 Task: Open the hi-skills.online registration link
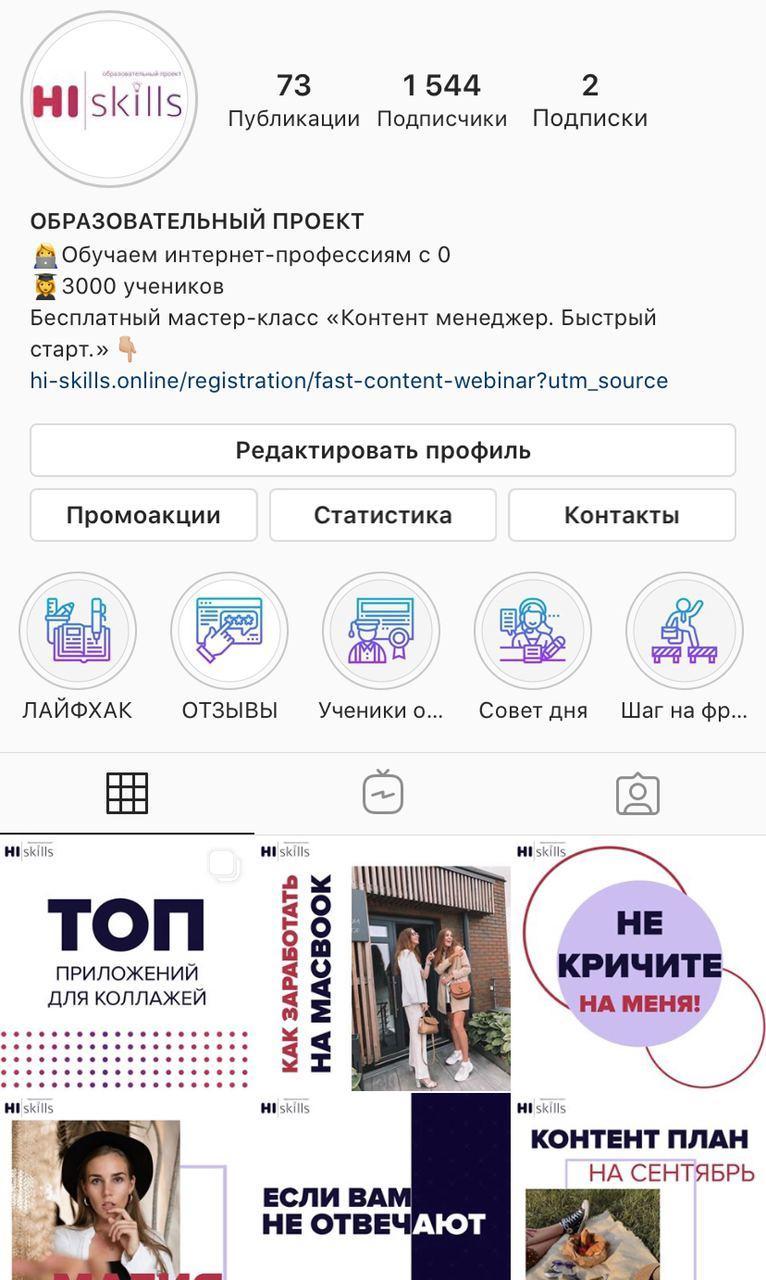coord(349,380)
